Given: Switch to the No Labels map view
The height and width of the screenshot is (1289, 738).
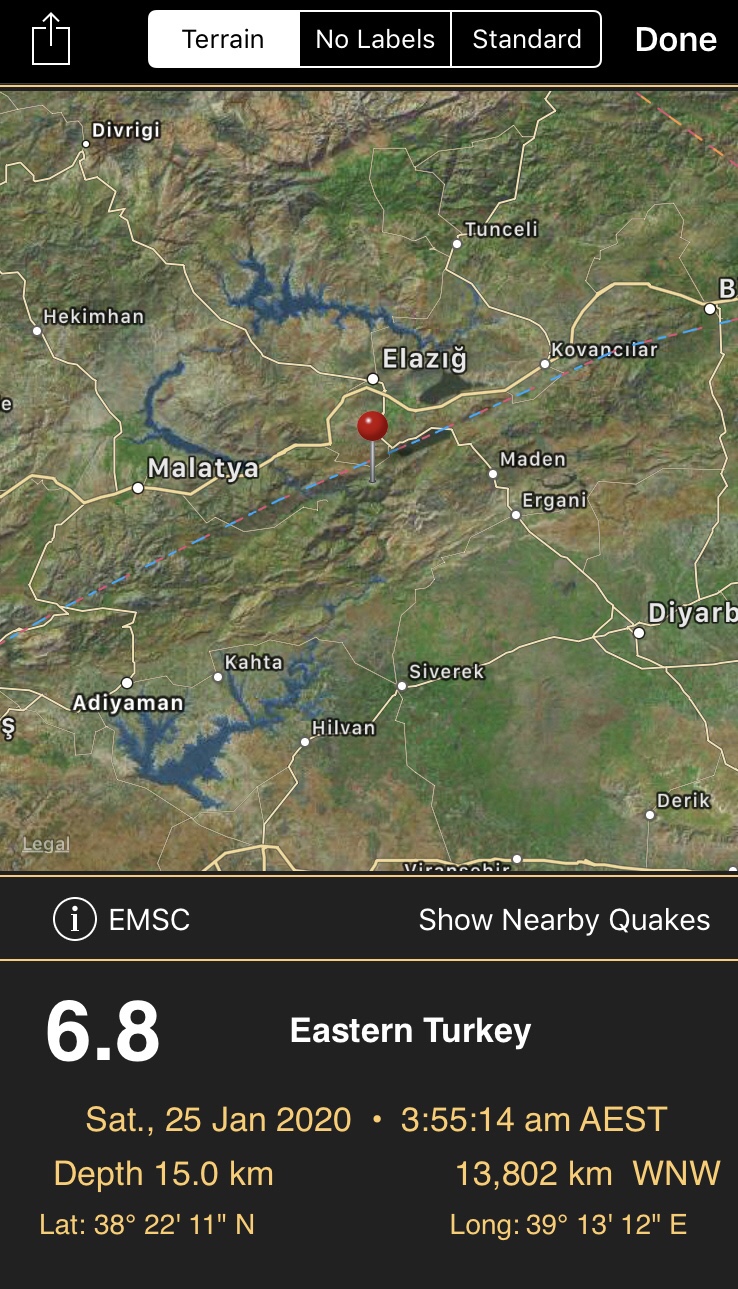Looking at the screenshot, I should [375, 40].
